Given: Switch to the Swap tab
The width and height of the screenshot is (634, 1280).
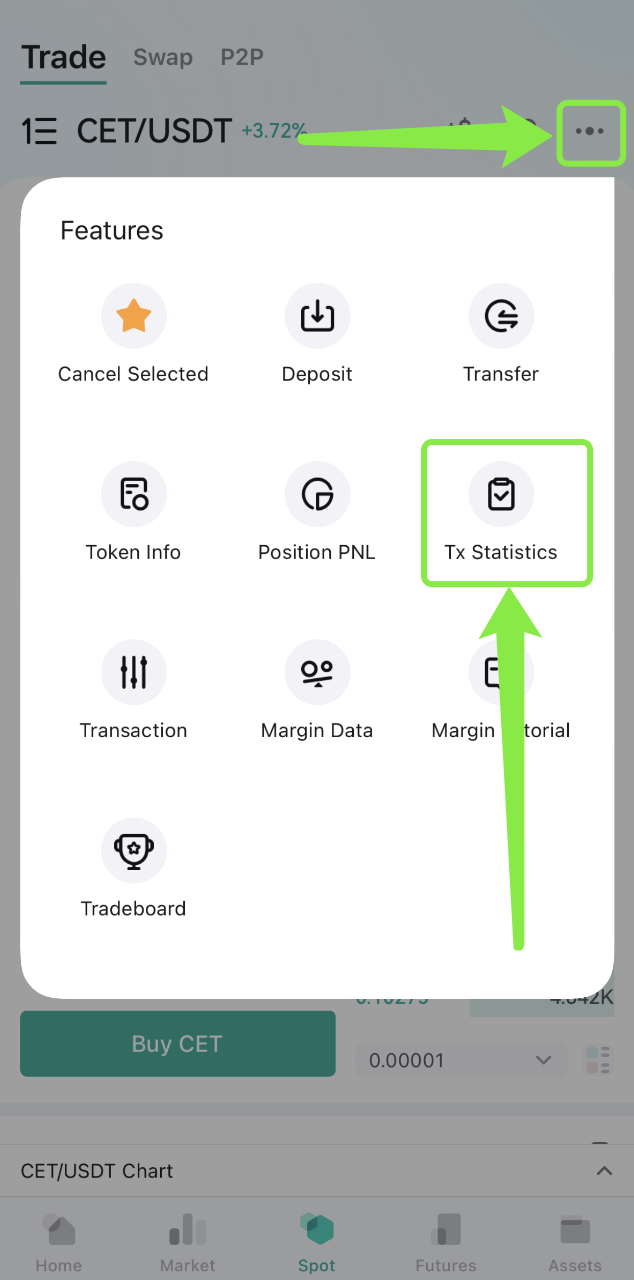Looking at the screenshot, I should point(163,57).
